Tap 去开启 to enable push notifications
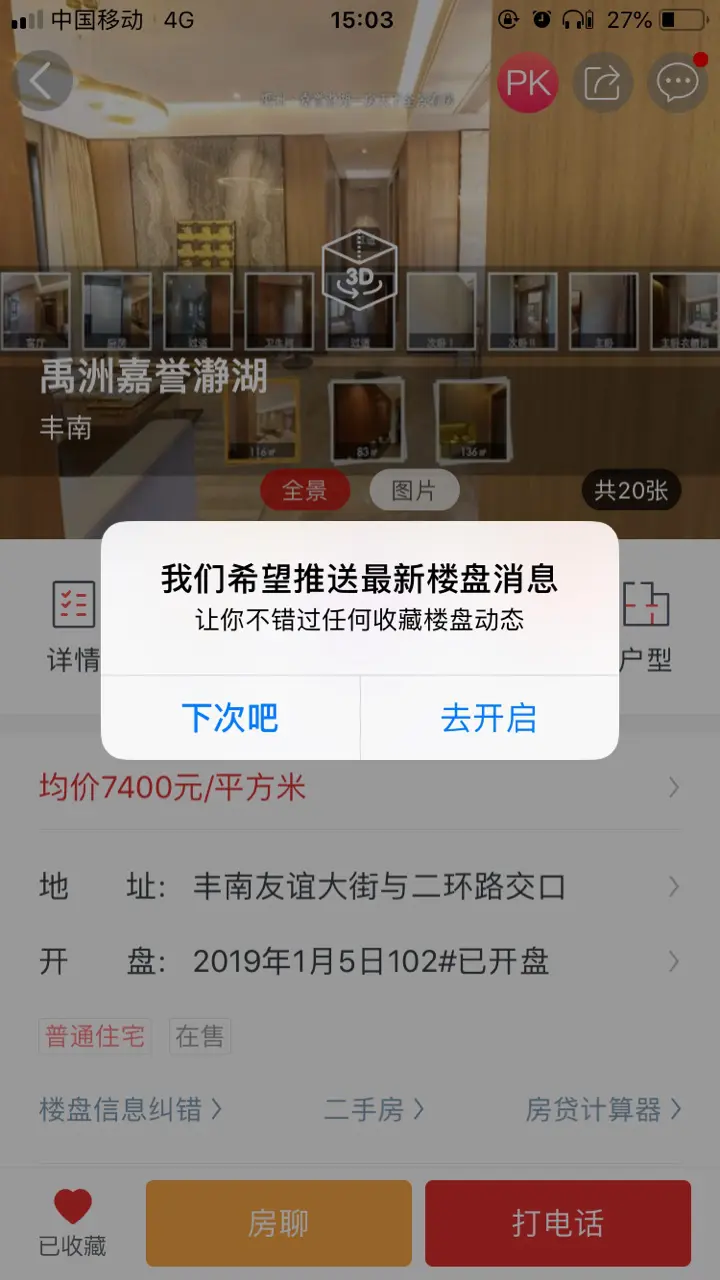 click(x=489, y=718)
